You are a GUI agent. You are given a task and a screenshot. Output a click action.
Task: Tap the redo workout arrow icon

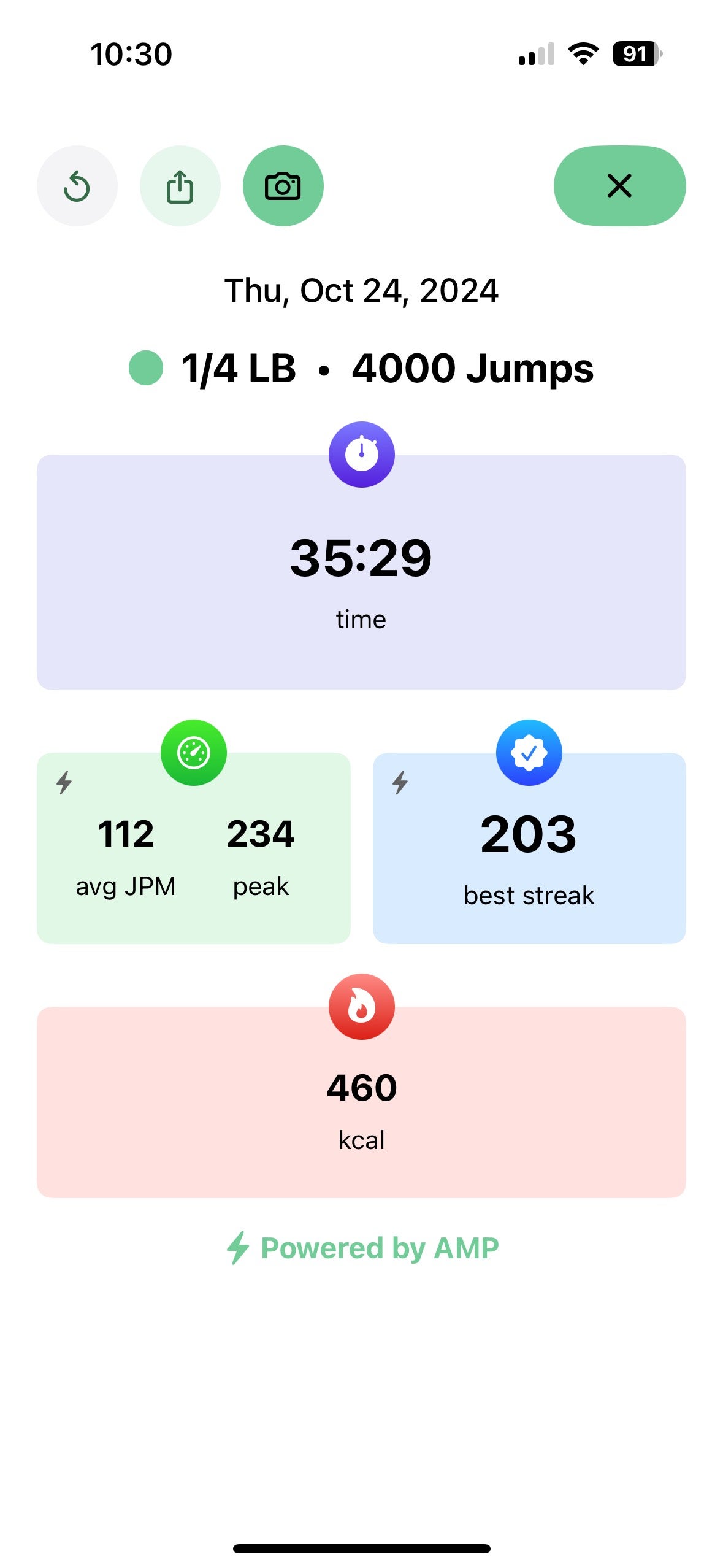(x=77, y=186)
